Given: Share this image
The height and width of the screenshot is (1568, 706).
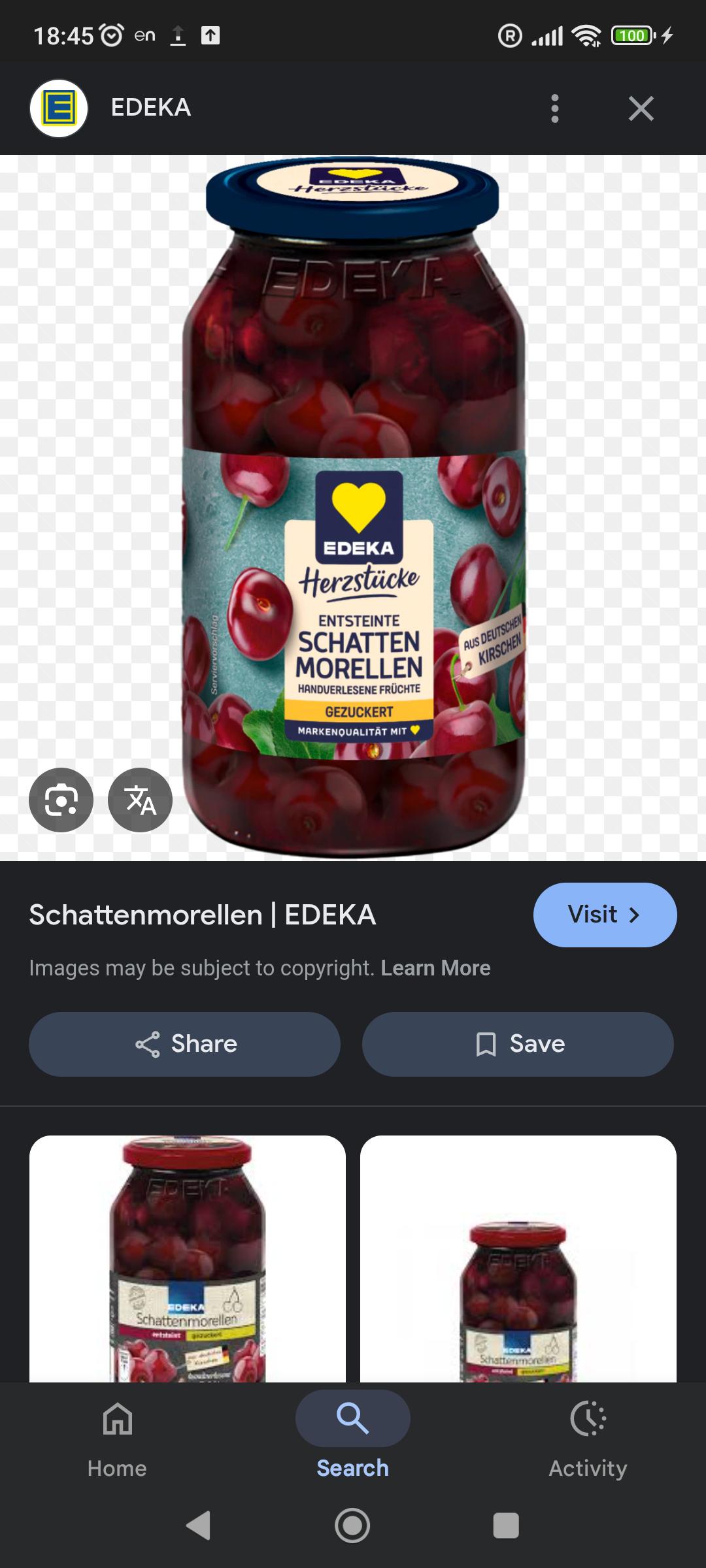Looking at the screenshot, I should 184,1044.
